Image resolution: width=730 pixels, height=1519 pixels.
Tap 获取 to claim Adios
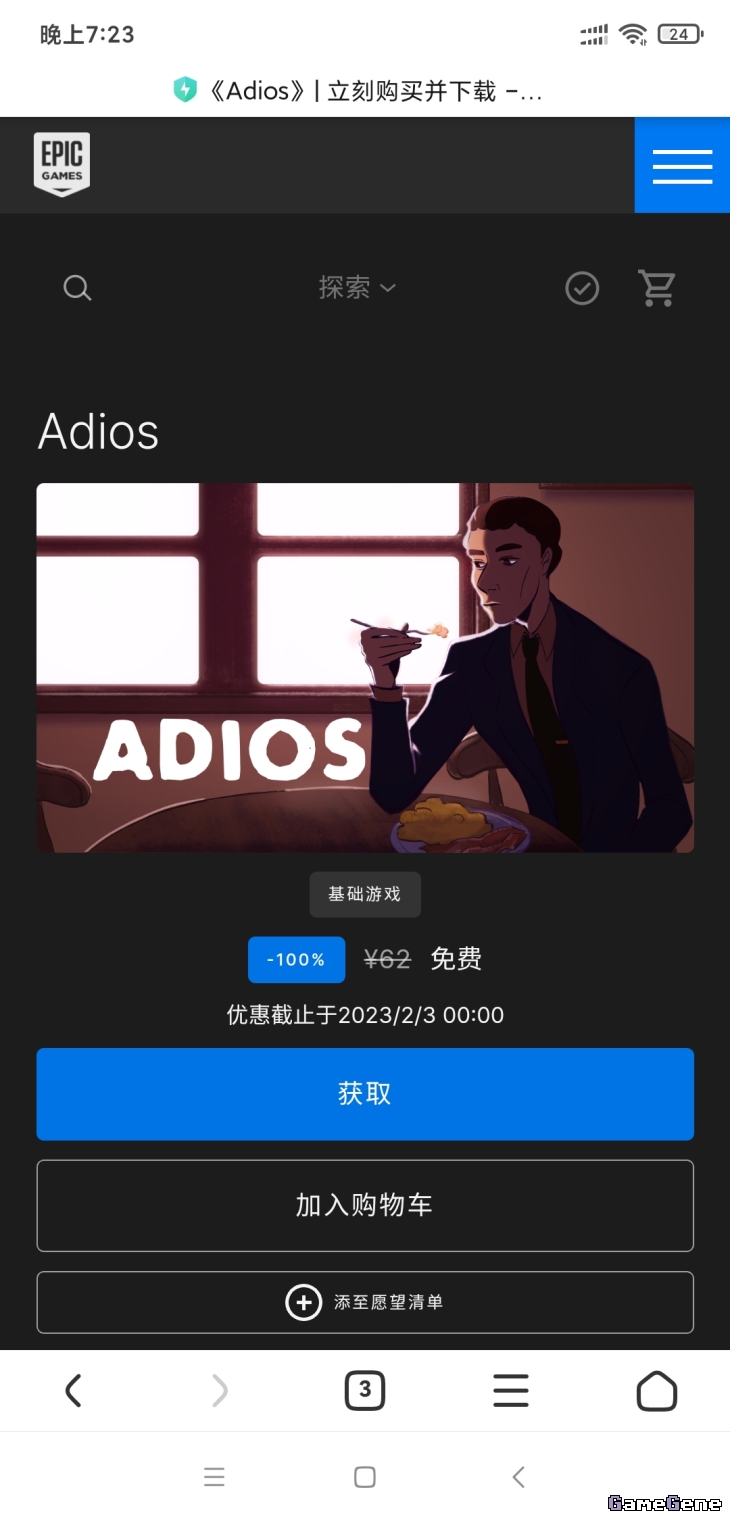[365, 1094]
